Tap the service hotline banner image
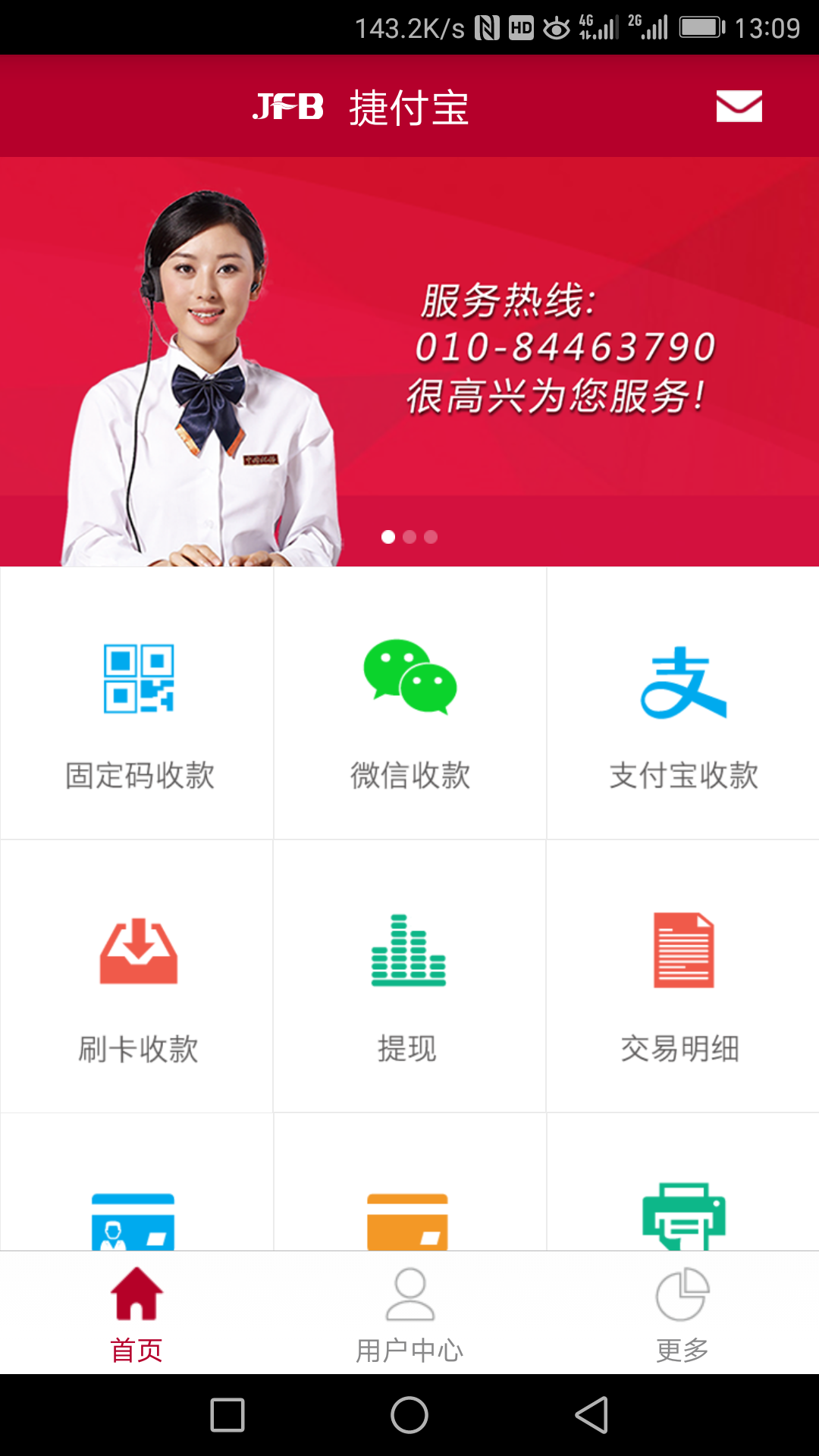 click(x=561, y=349)
